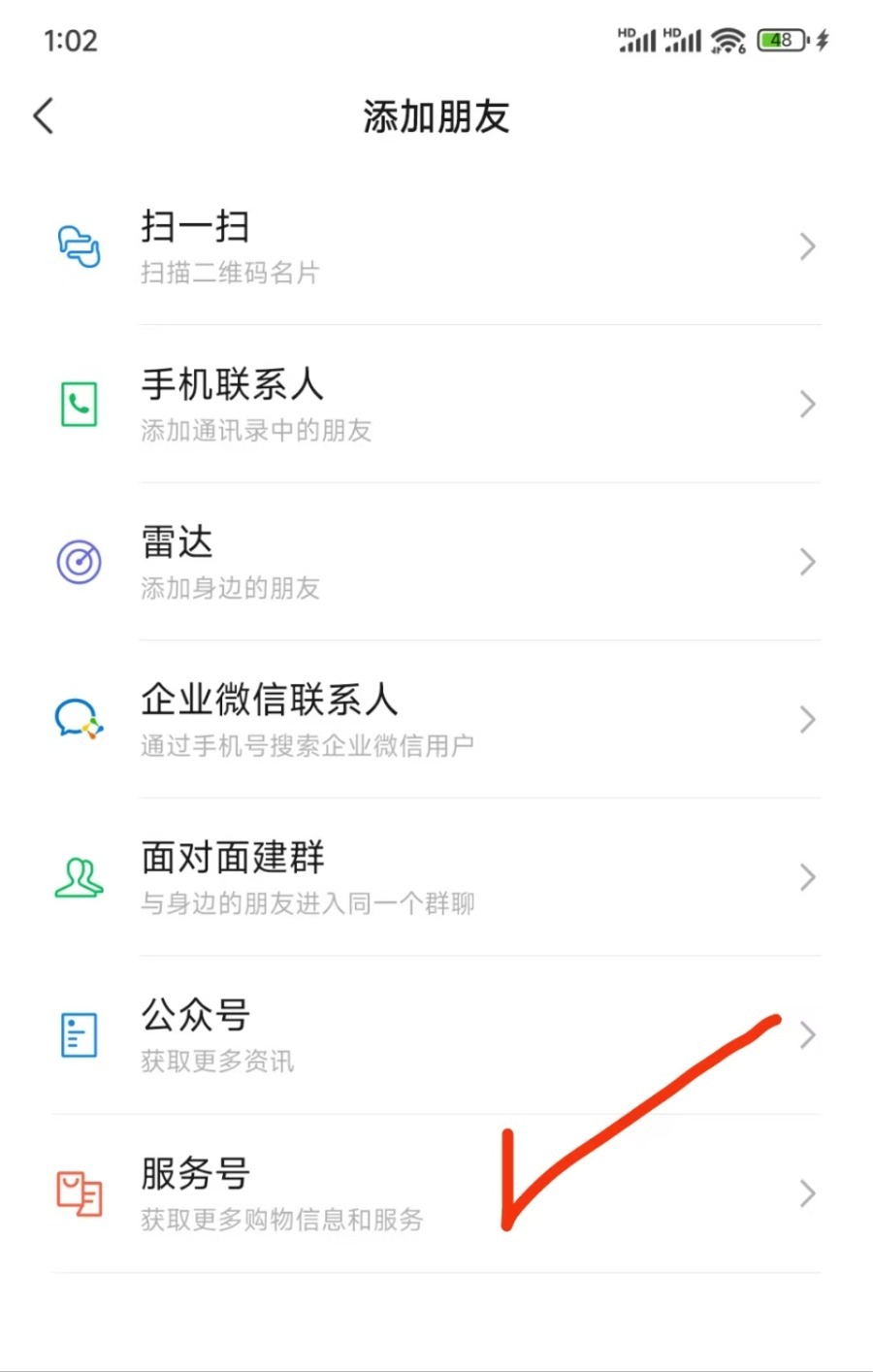Open 雷达 to add nearby friends
The image size is (873, 1372).
tap(435, 562)
